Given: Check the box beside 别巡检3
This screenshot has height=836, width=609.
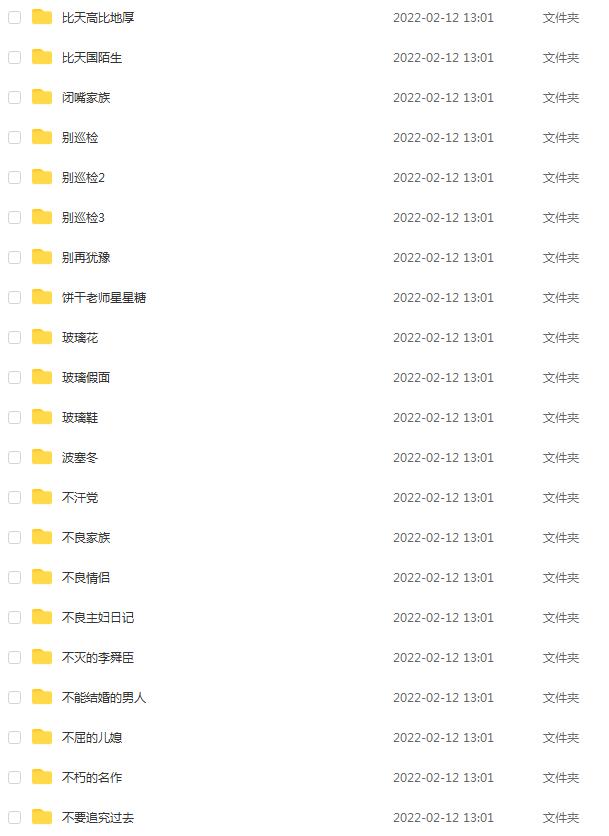Looking at the screenshot, I should pyautogui.click(x=15, y=217).
